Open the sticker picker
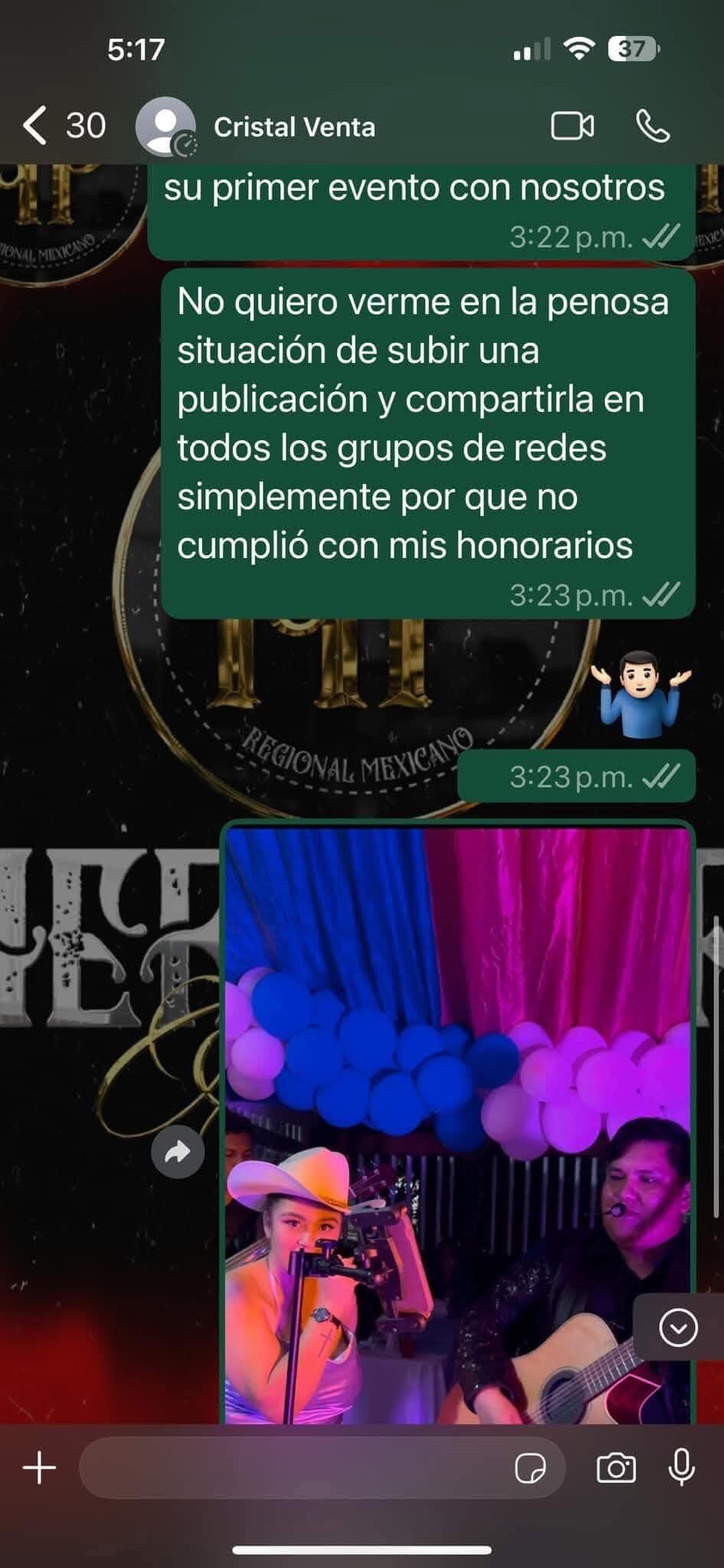 (x=530, y=1469)
